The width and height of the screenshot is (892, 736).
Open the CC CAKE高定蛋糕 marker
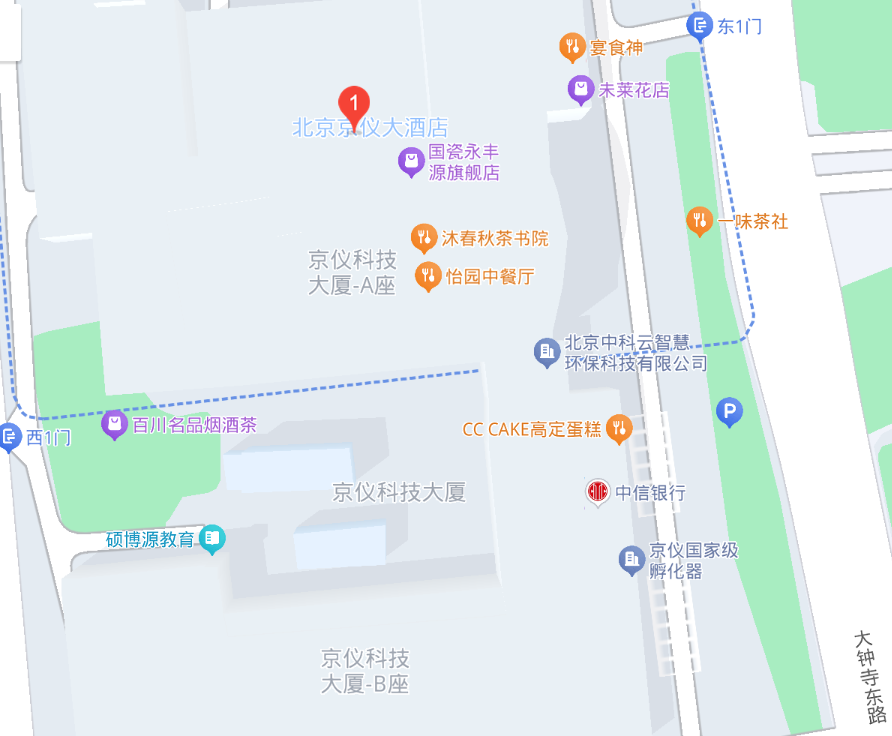click(619, 429)
